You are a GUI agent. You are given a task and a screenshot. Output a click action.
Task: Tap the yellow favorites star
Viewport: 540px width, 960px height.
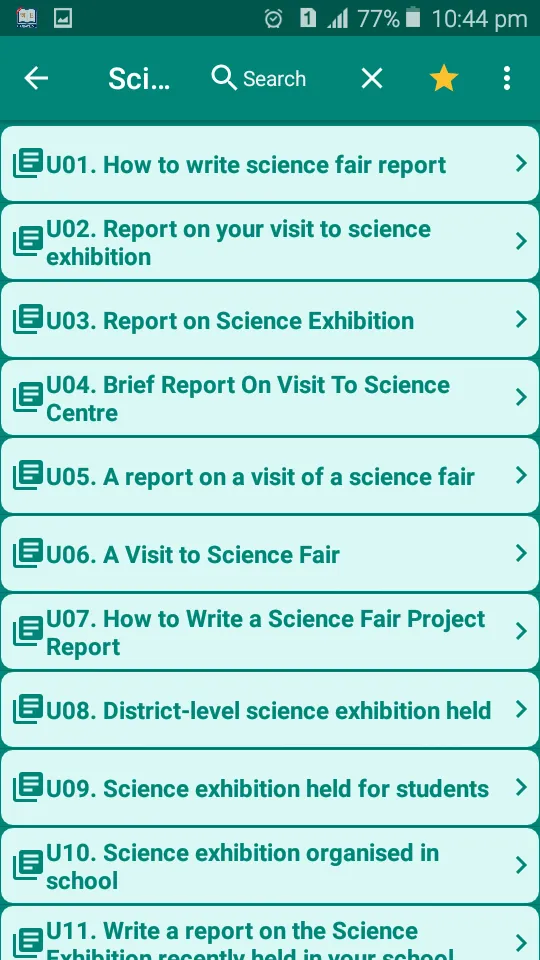tap(443, 78)
